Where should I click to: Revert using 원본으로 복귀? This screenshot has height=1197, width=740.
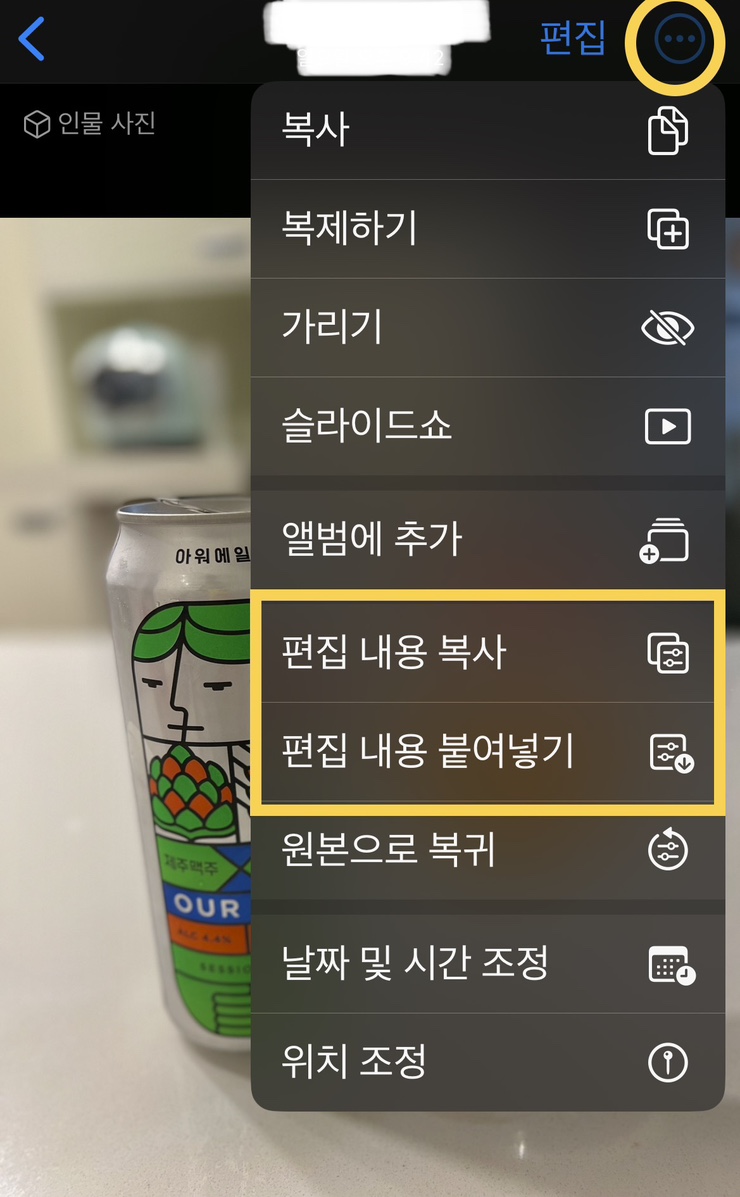coord(487,850)
